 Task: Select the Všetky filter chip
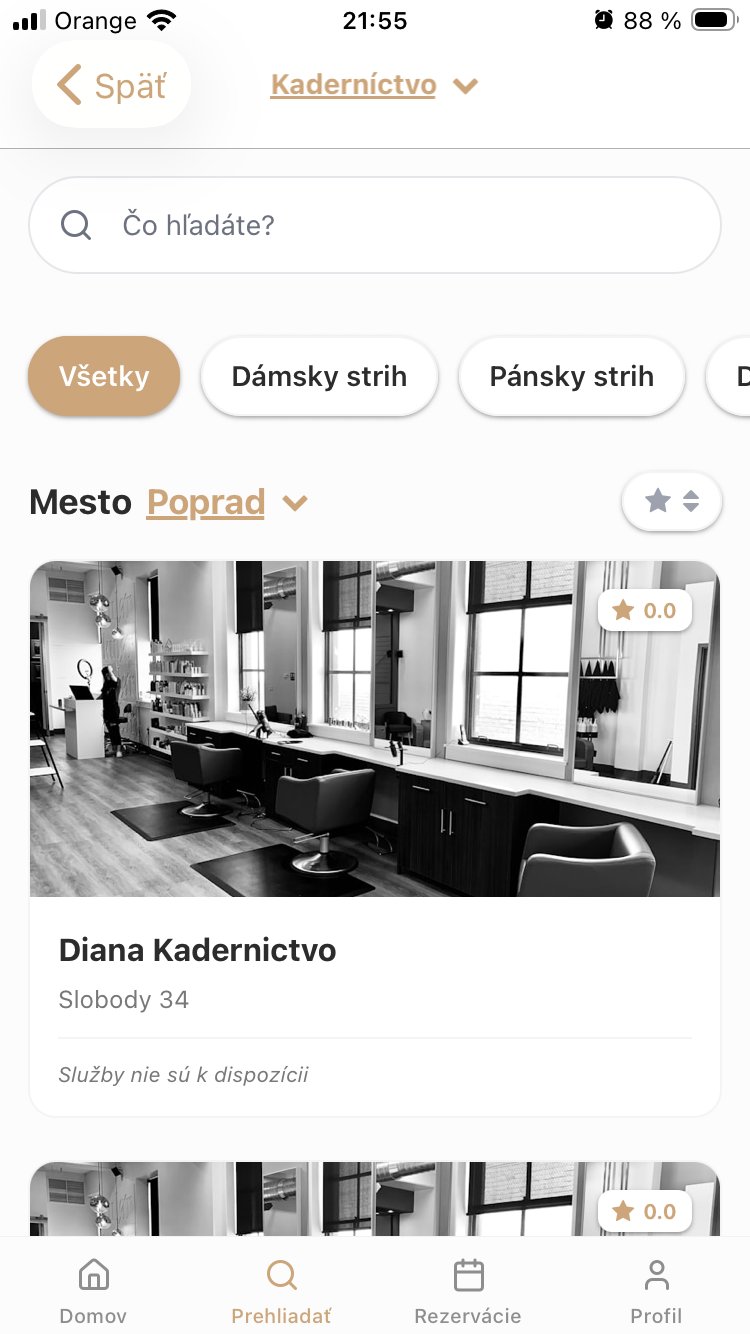[x=104, y=377]
